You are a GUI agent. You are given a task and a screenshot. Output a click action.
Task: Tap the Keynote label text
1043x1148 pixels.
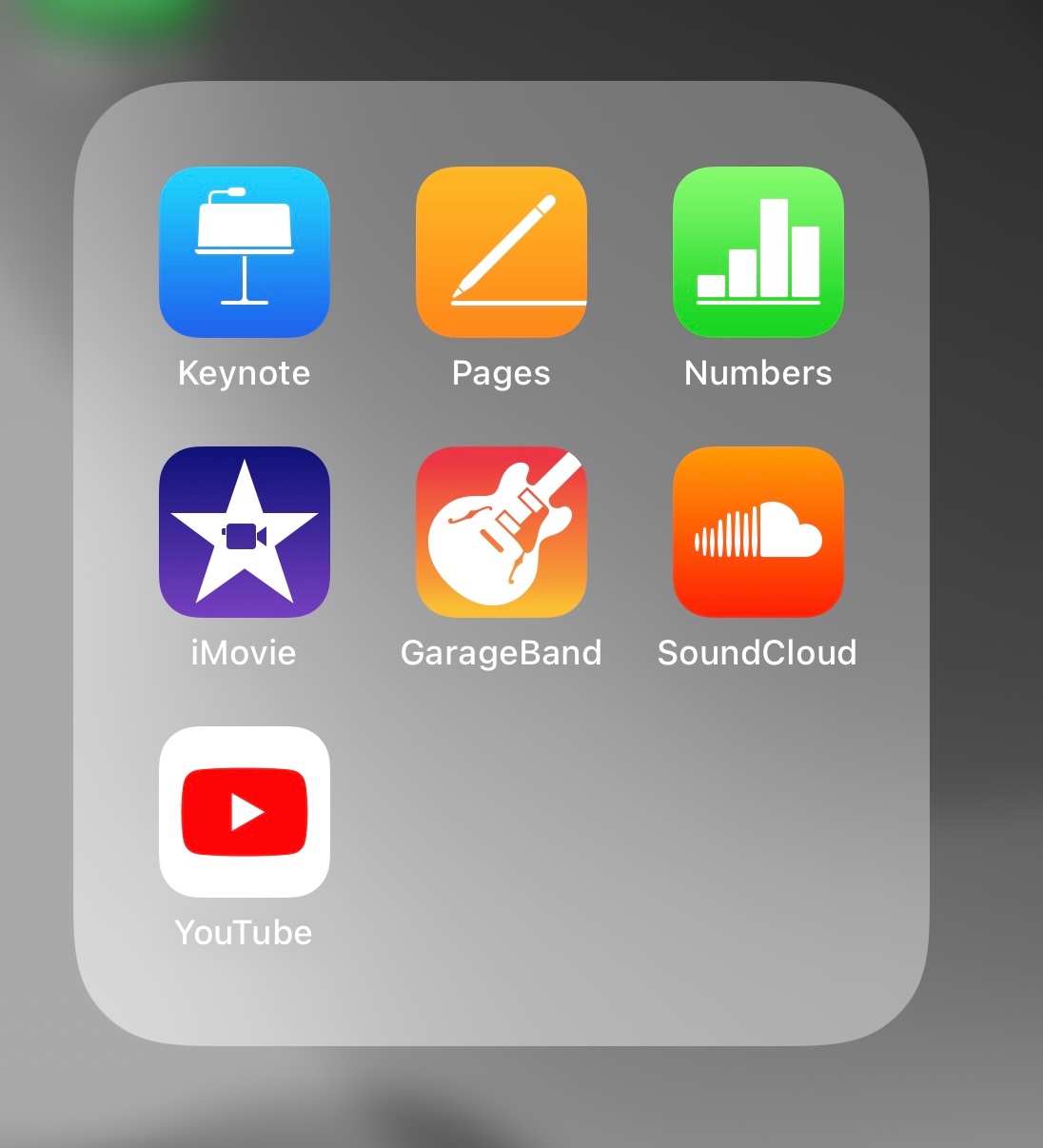244,373
